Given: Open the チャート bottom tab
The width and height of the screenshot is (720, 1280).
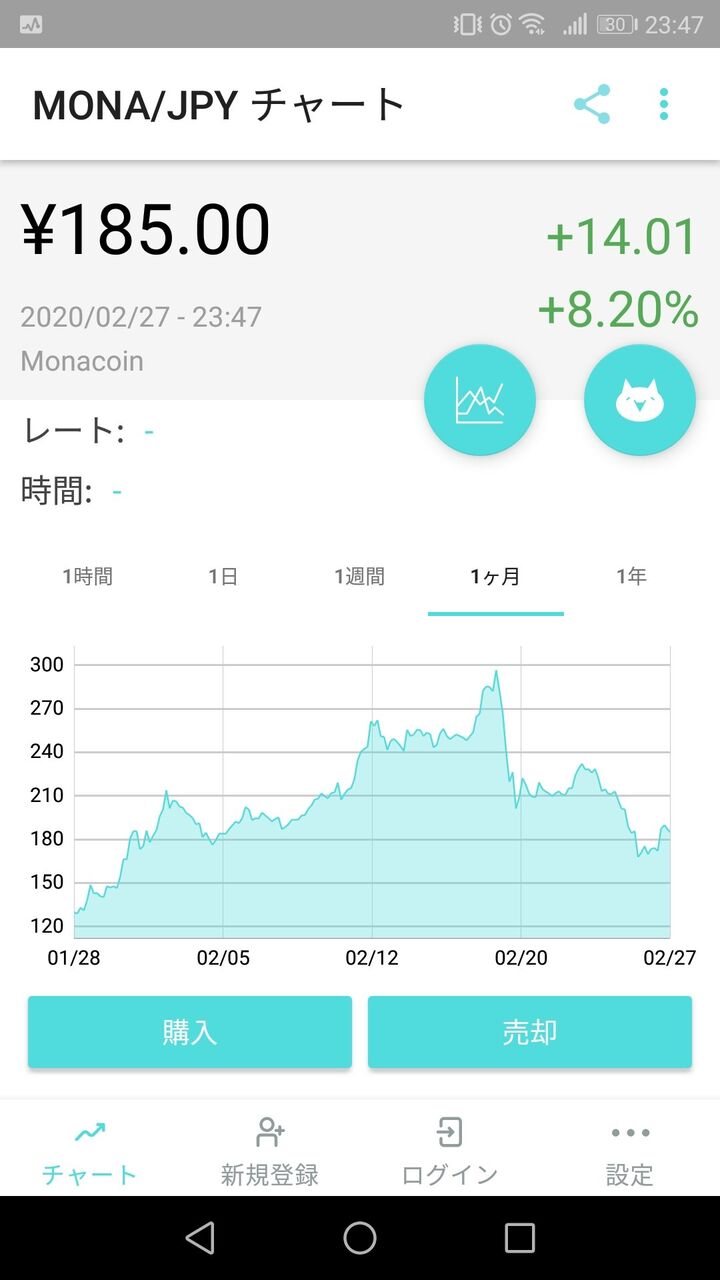Looking at the screenshot, I should [x=90, y=1152].
